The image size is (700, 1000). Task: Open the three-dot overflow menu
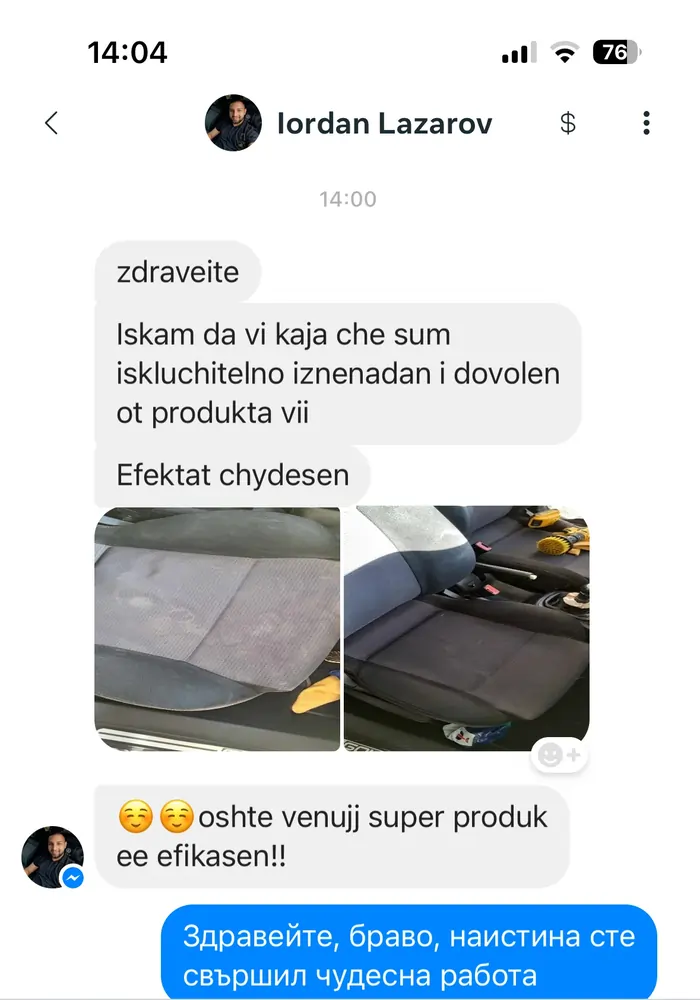click(x=646, y=123)
